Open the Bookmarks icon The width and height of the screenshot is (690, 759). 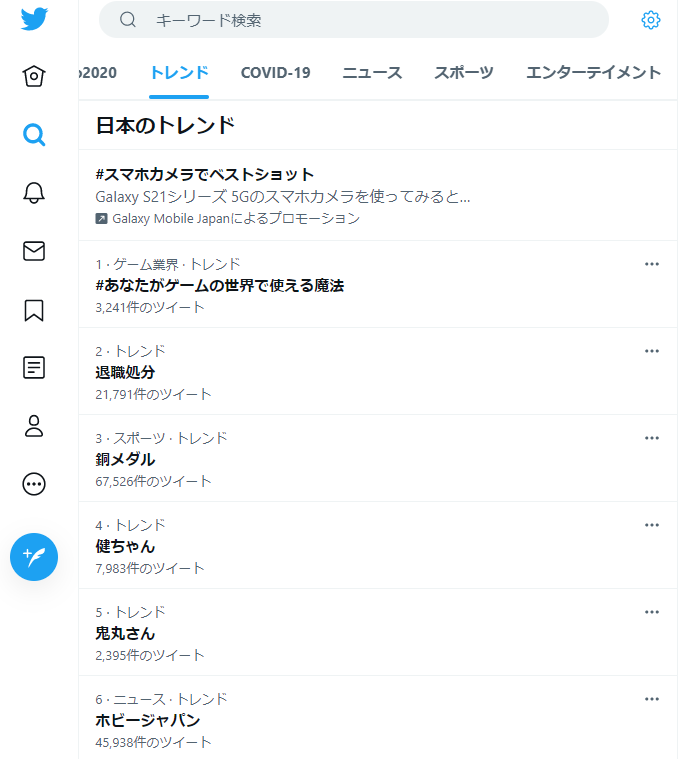click(x=34, y=310)
